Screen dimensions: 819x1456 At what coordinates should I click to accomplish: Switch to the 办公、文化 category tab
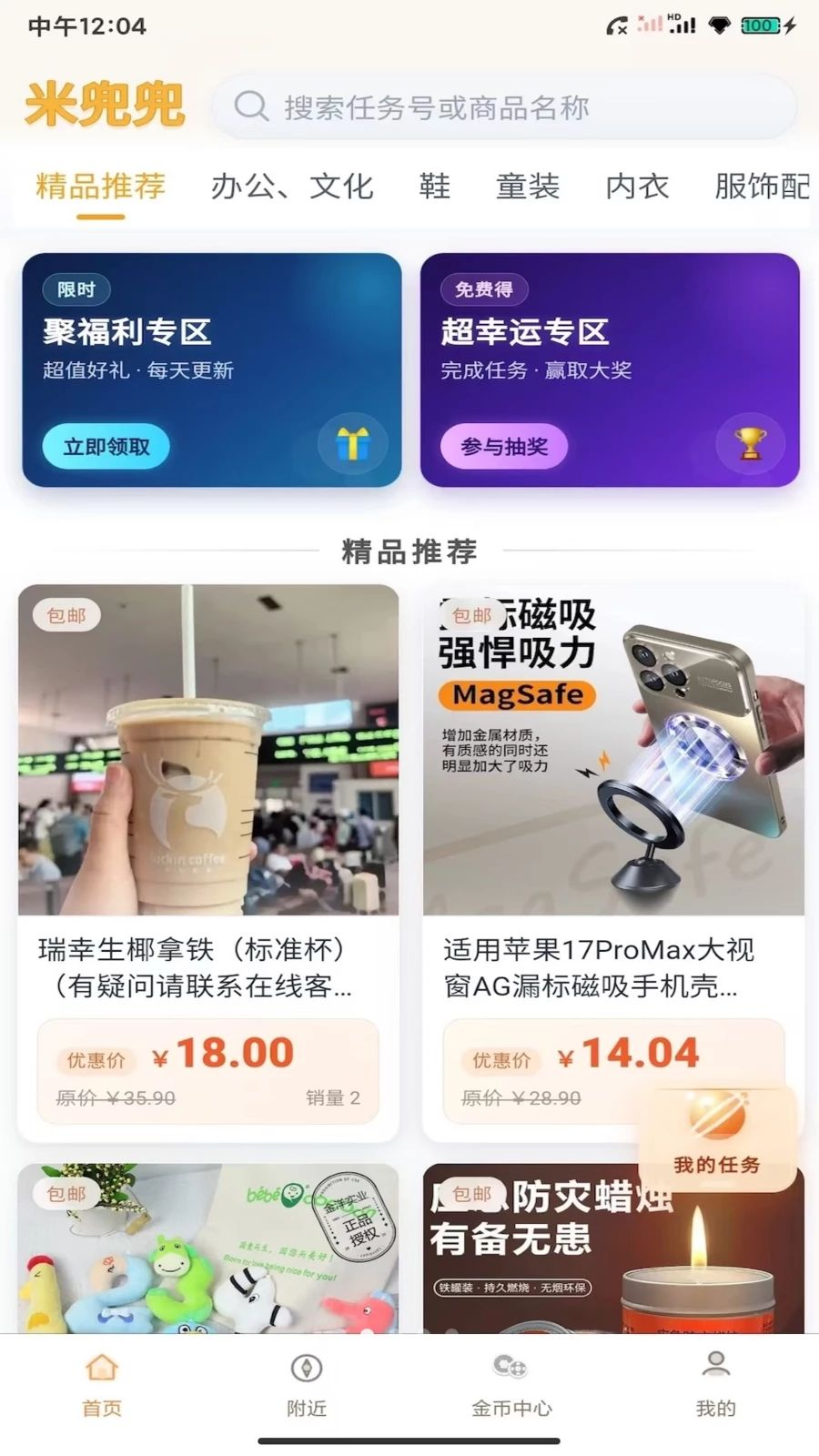click(292, 187)
